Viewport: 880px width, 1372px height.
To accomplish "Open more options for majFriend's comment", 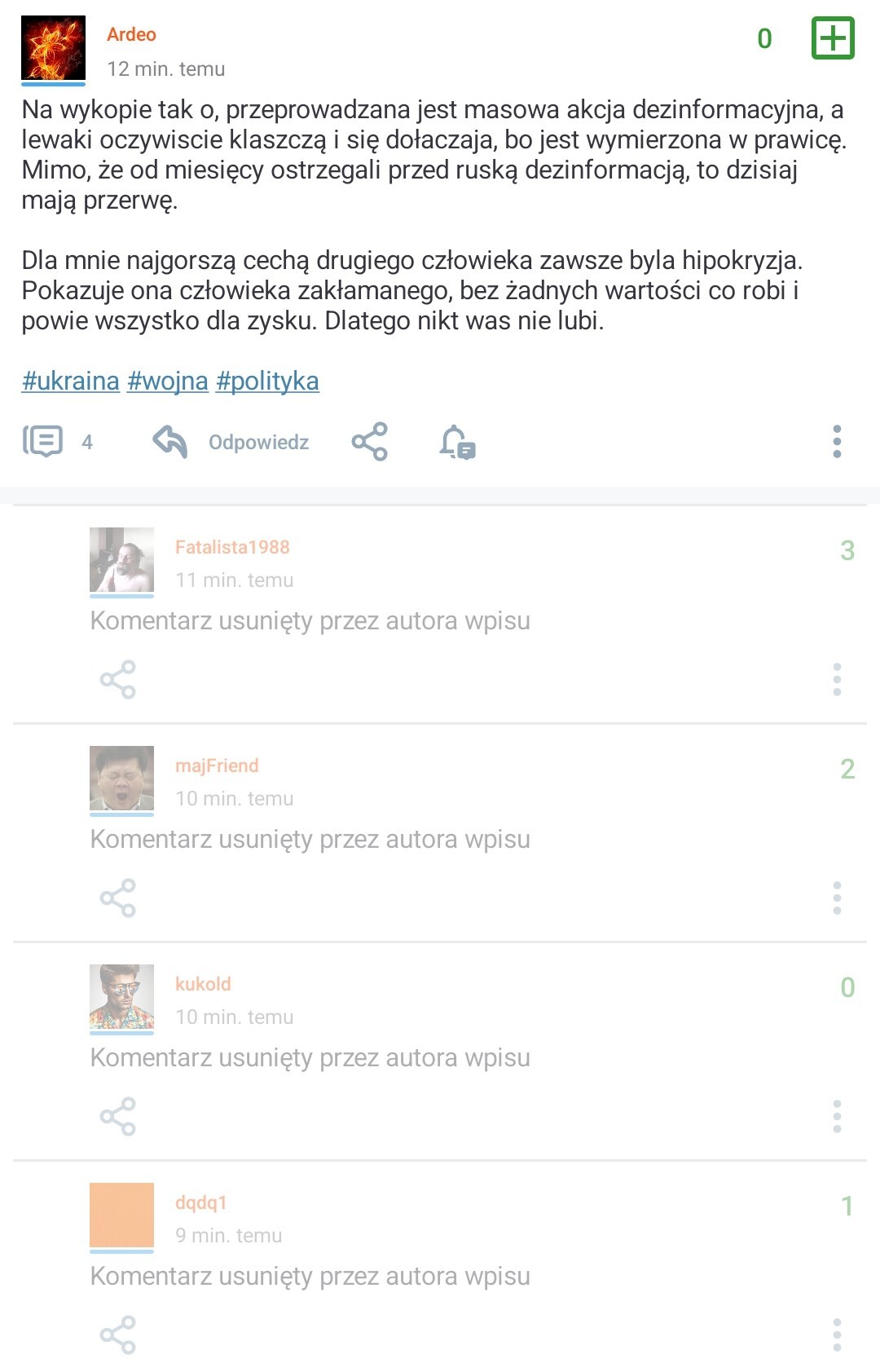I will pyautogui.click(x=837, y=898).
